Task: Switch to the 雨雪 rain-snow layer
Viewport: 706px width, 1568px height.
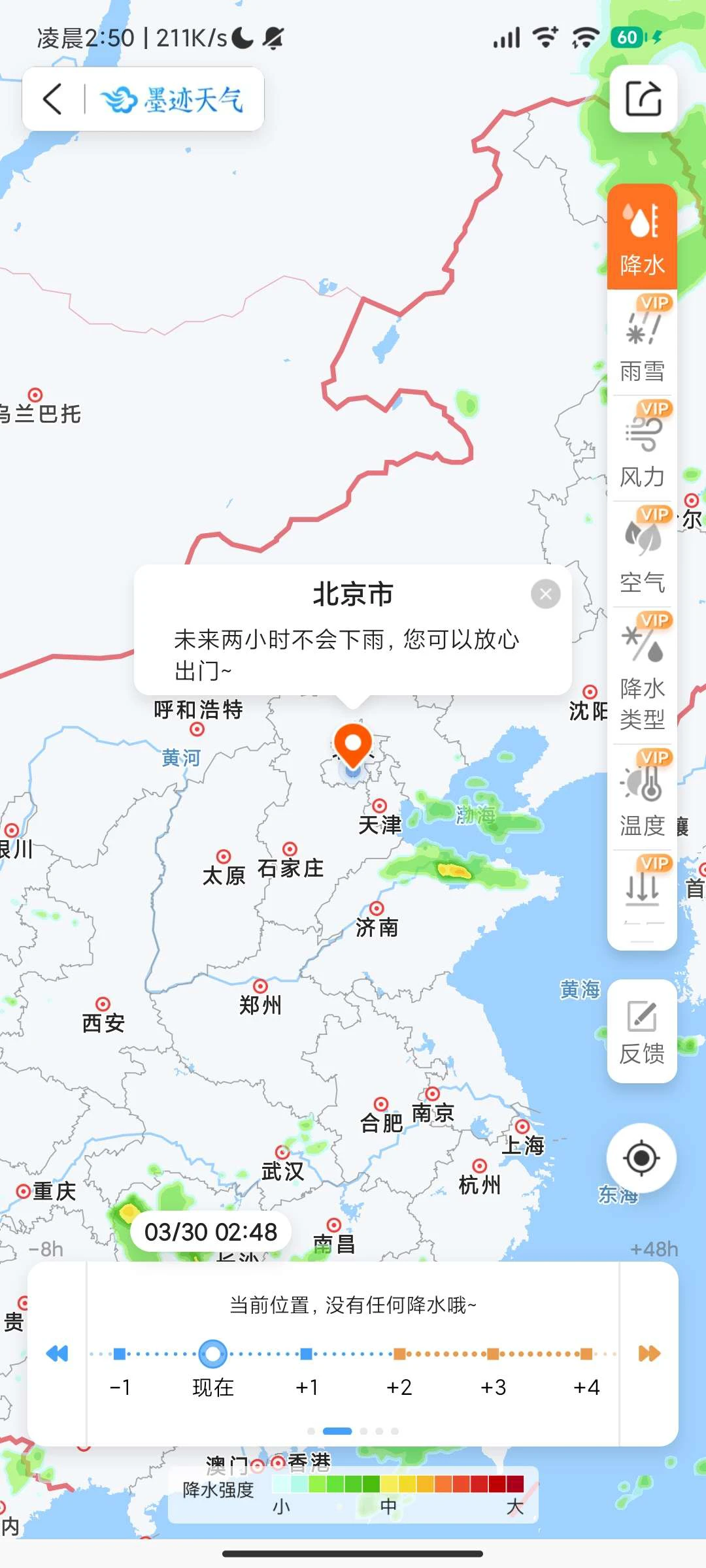Action: pyautogui.click(x=642, y=344)
